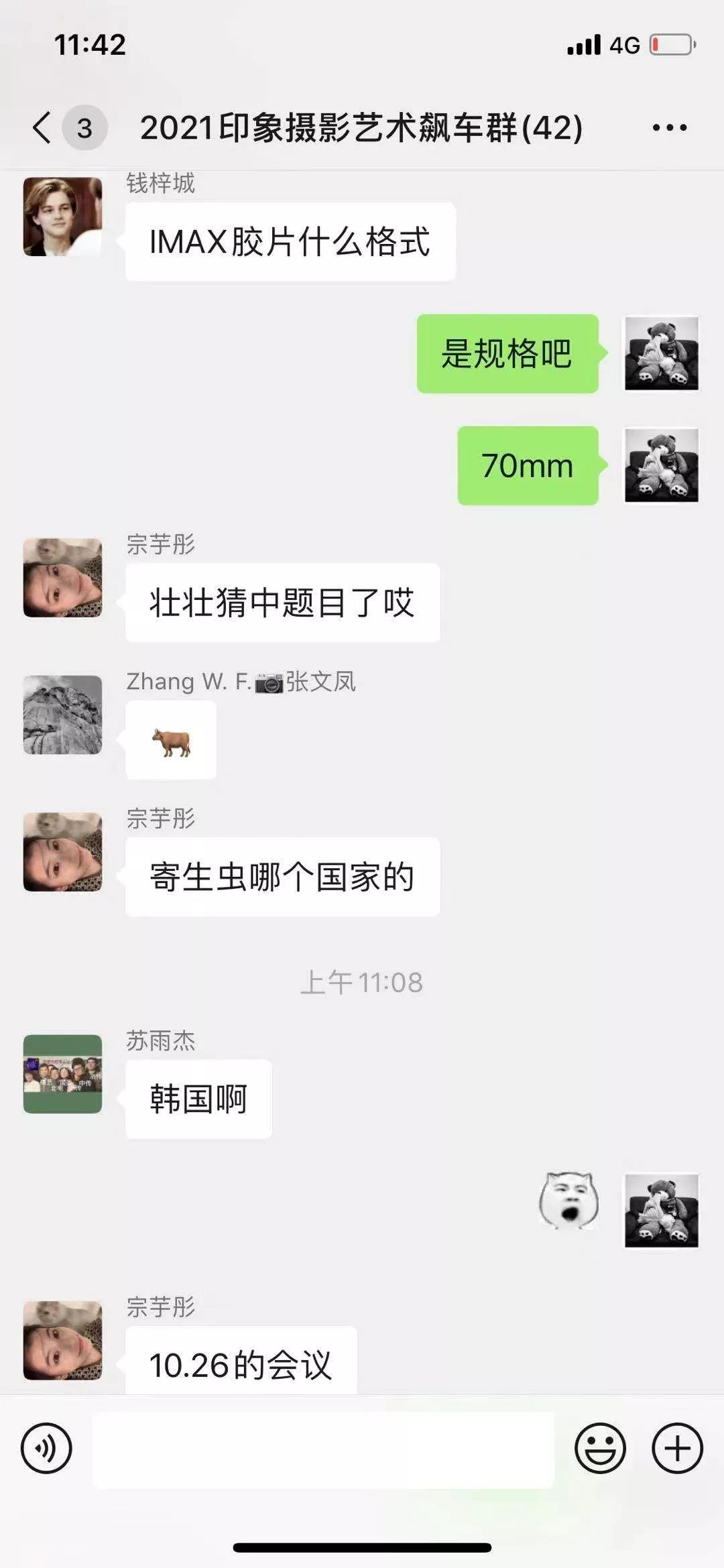View 钱梓城's profile avatar
The image size is (724, 1568).
click(x=62, y=217)
